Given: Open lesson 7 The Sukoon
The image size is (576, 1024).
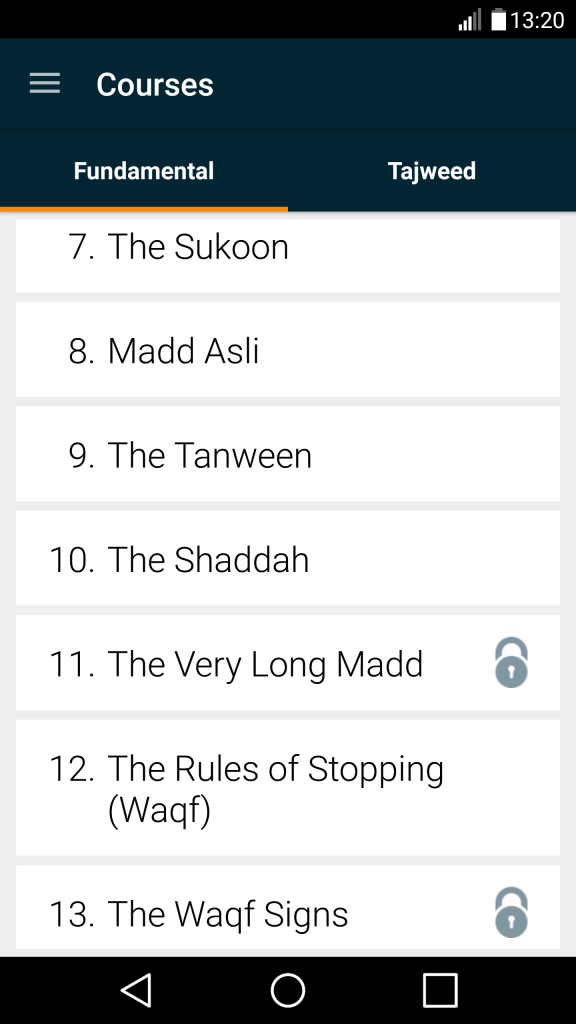Looking at the screenshot, I should (x=288, y=255).
